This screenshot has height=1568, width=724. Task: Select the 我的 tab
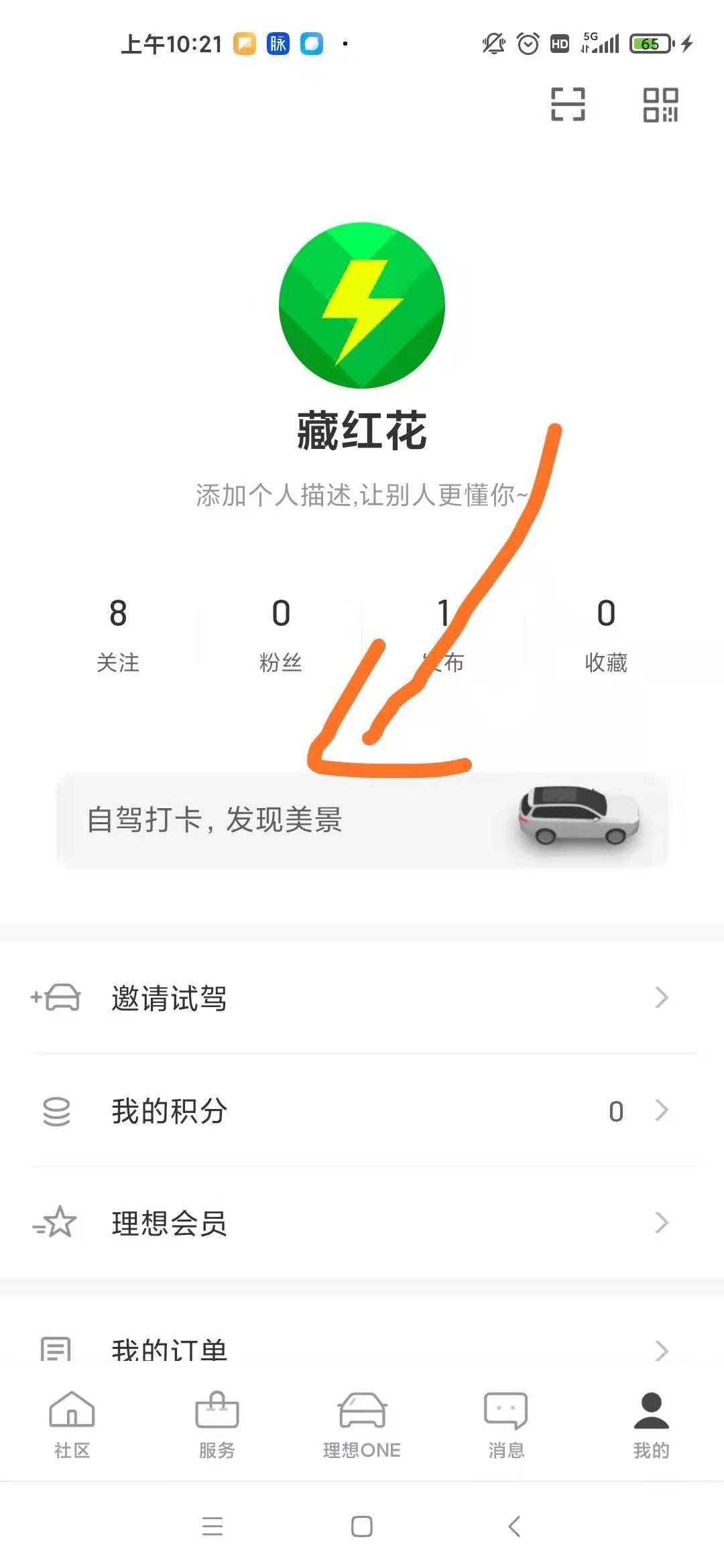tap(651, 1425)
